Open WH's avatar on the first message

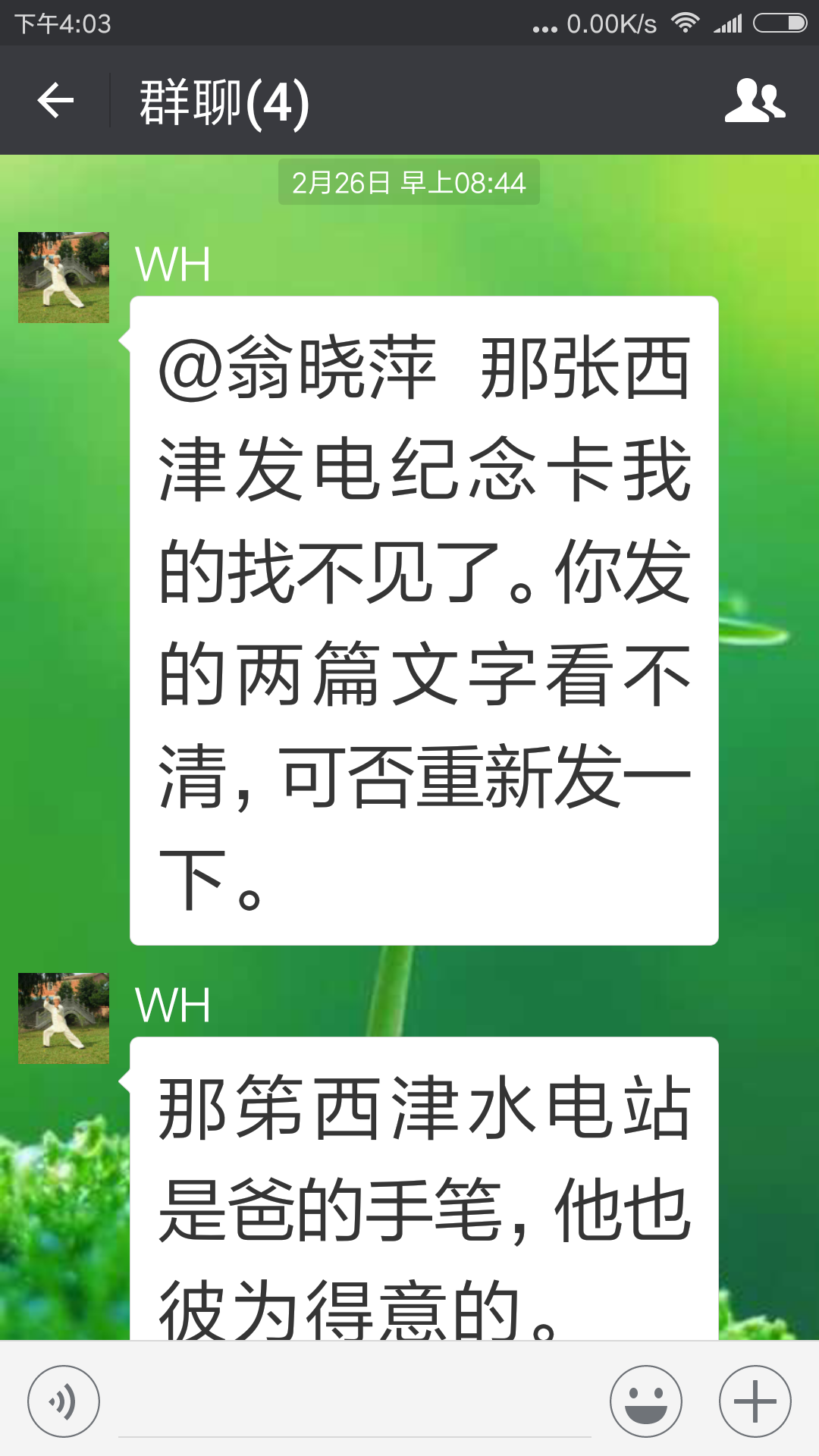pyautogui.click(x=64, y=278)
